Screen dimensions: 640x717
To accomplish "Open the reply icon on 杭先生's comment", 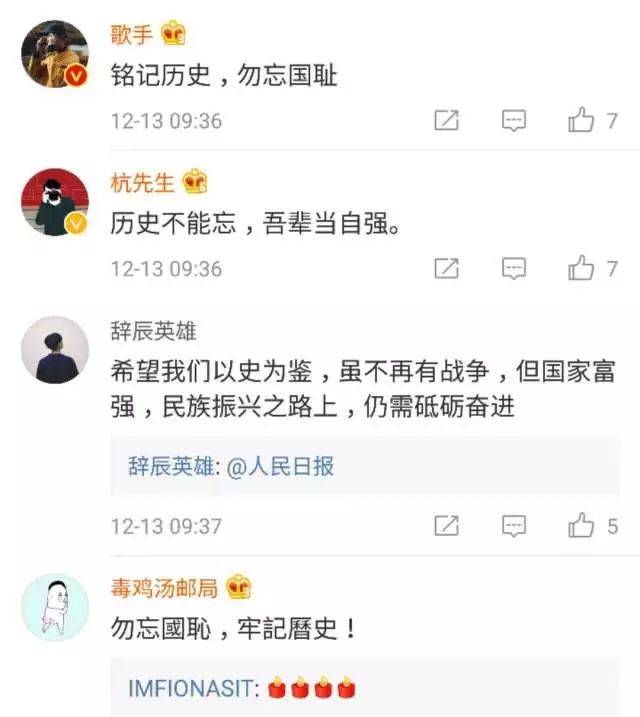I will click(x=514, y=268).
